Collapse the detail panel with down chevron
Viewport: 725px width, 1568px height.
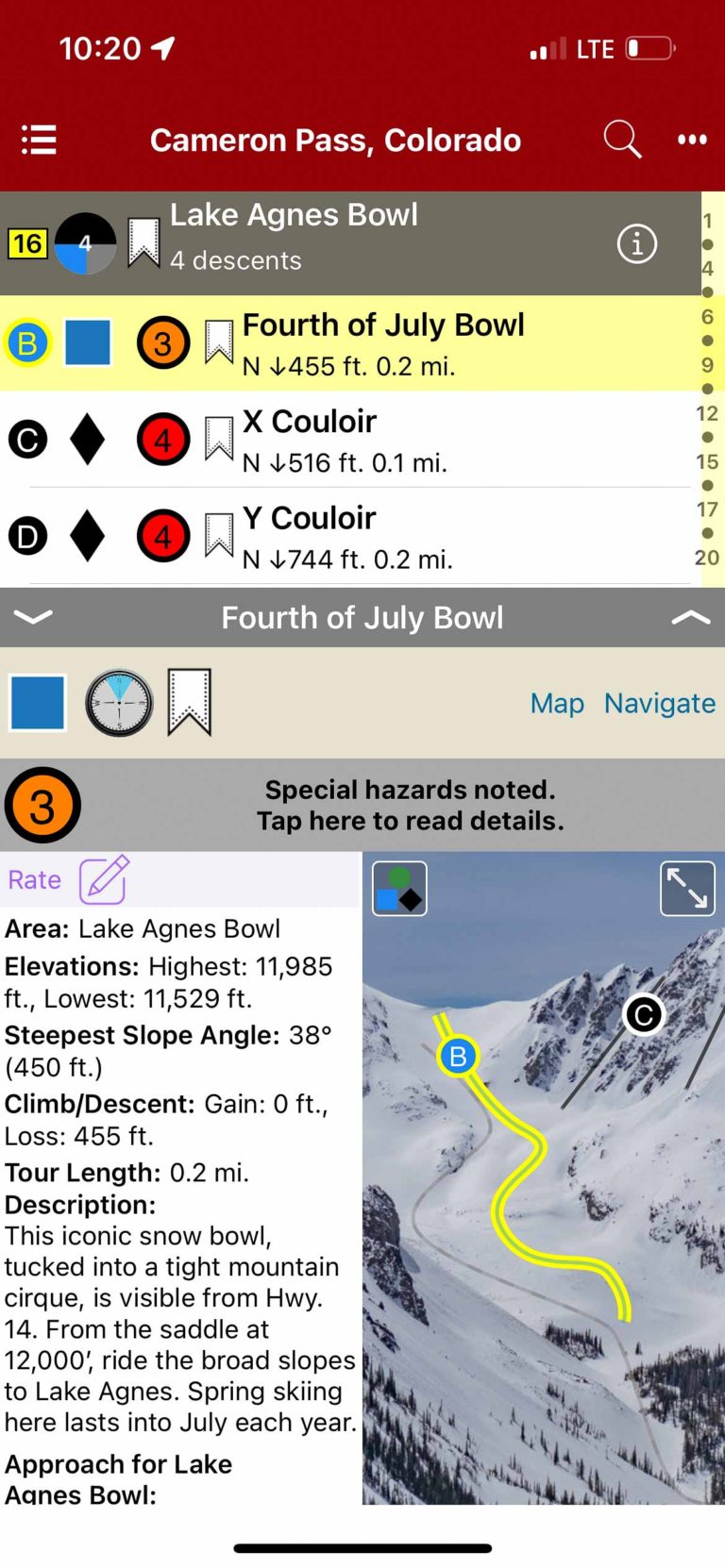[34, 617]
